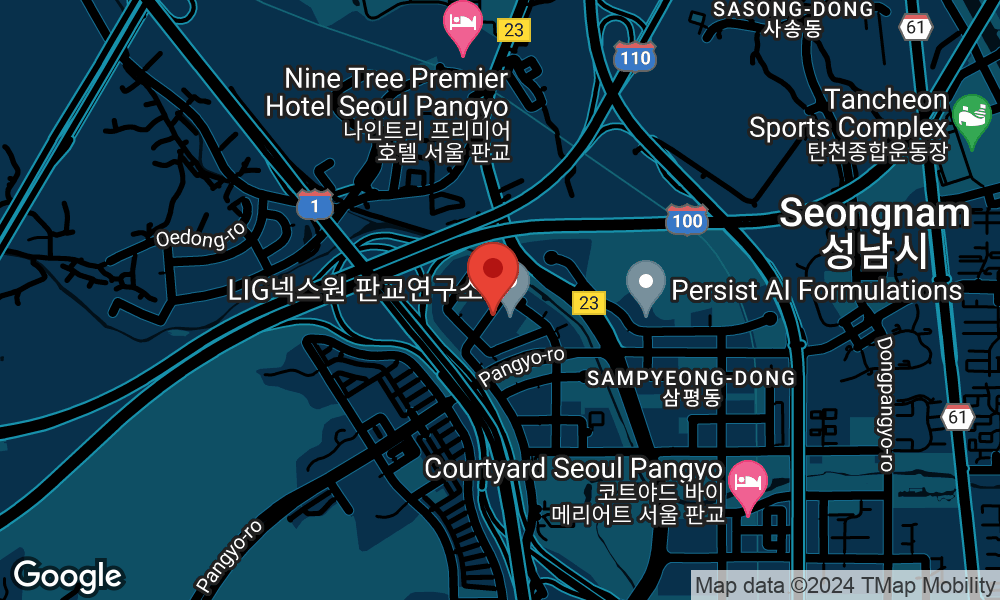Screen dimensions: 1000x600
Task: Tap the Persist AI Formulations pin
Action: coord(646,285)
